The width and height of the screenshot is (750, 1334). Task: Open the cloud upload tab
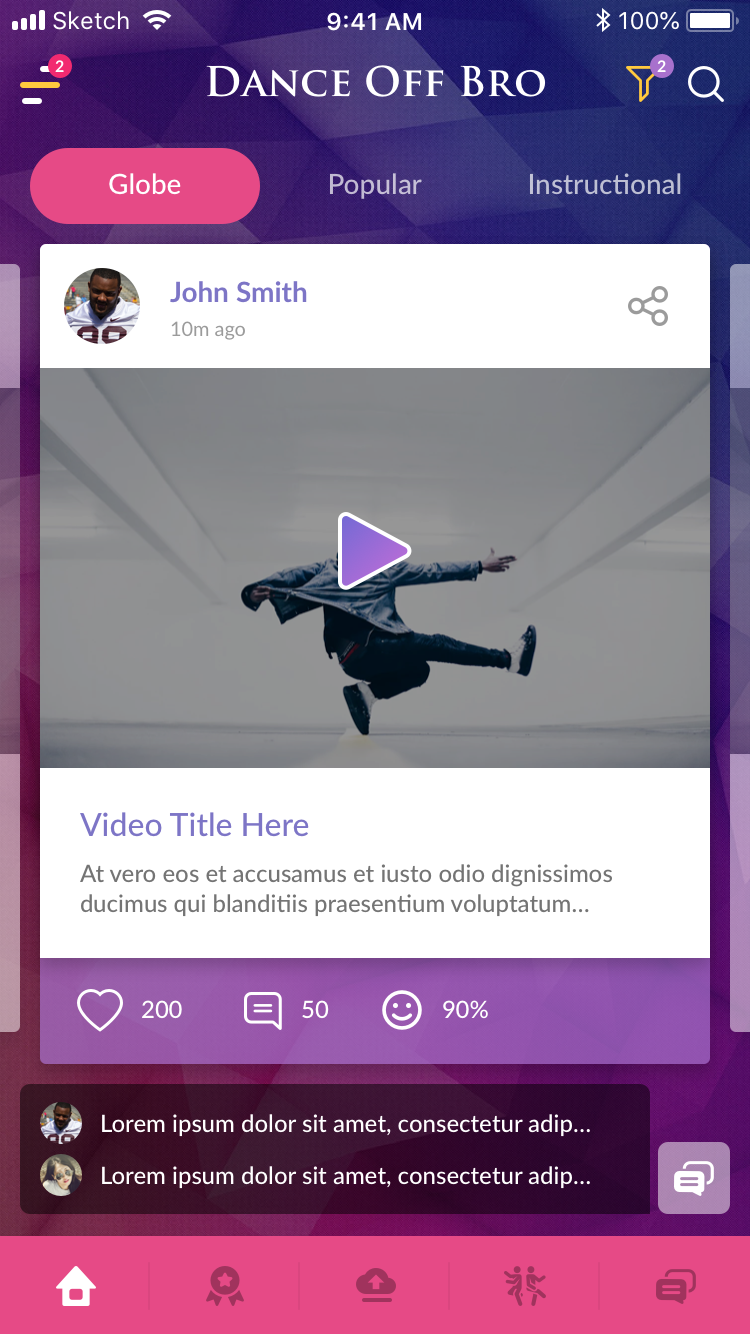[x=375, y=1285]
